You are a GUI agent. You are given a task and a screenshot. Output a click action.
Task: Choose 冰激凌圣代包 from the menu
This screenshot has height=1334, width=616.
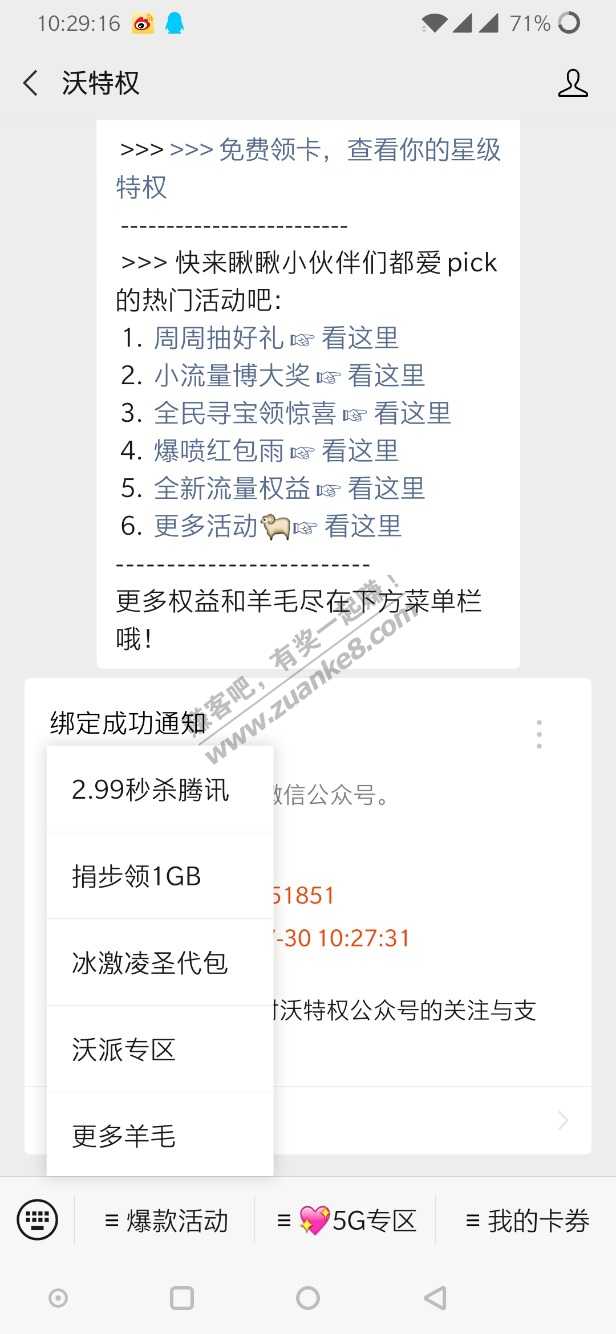[x=150, y=963]
